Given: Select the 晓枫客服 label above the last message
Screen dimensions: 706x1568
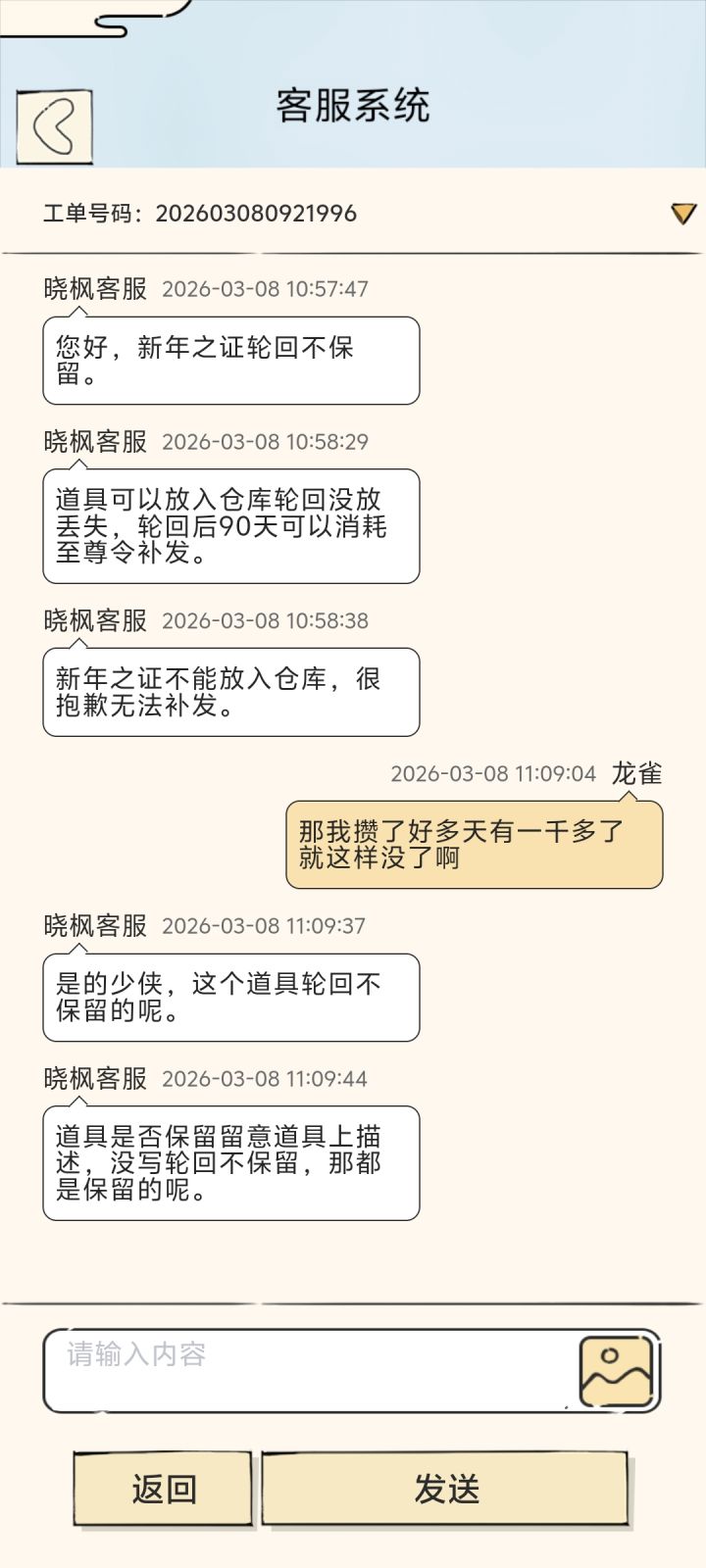Looking at the screenshot, I should 94,1078.
